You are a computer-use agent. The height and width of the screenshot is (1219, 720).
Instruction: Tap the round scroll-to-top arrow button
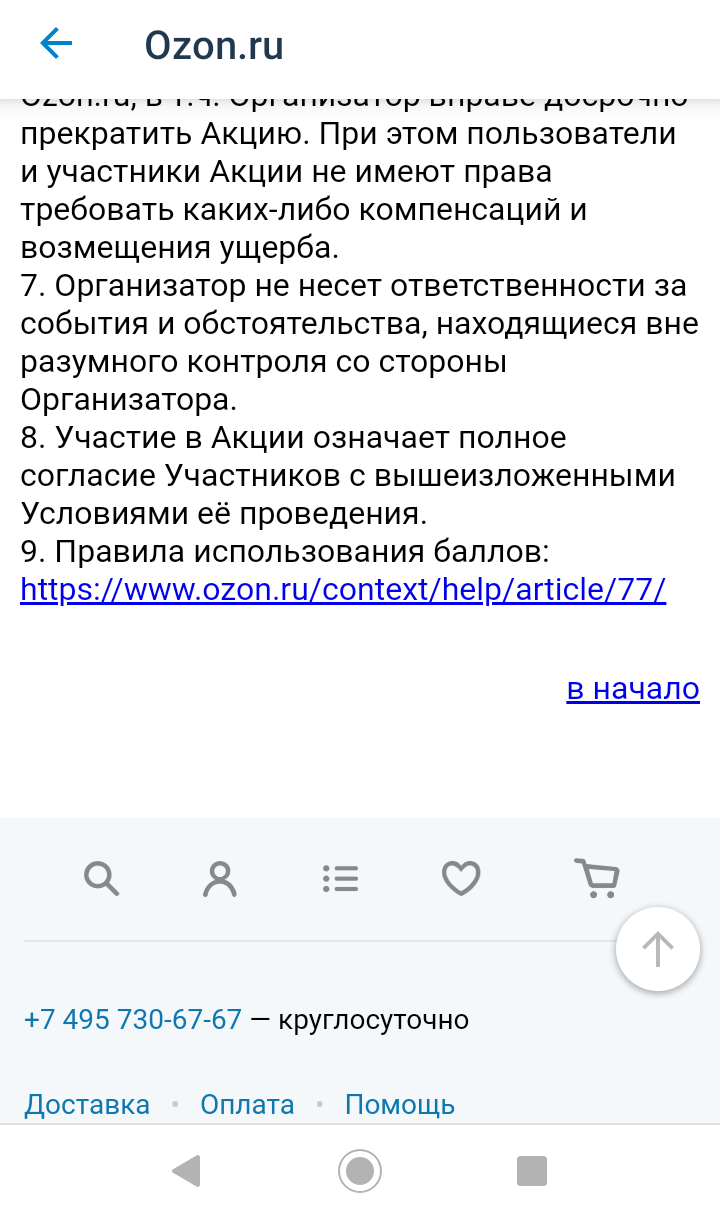tap(658, 949)
